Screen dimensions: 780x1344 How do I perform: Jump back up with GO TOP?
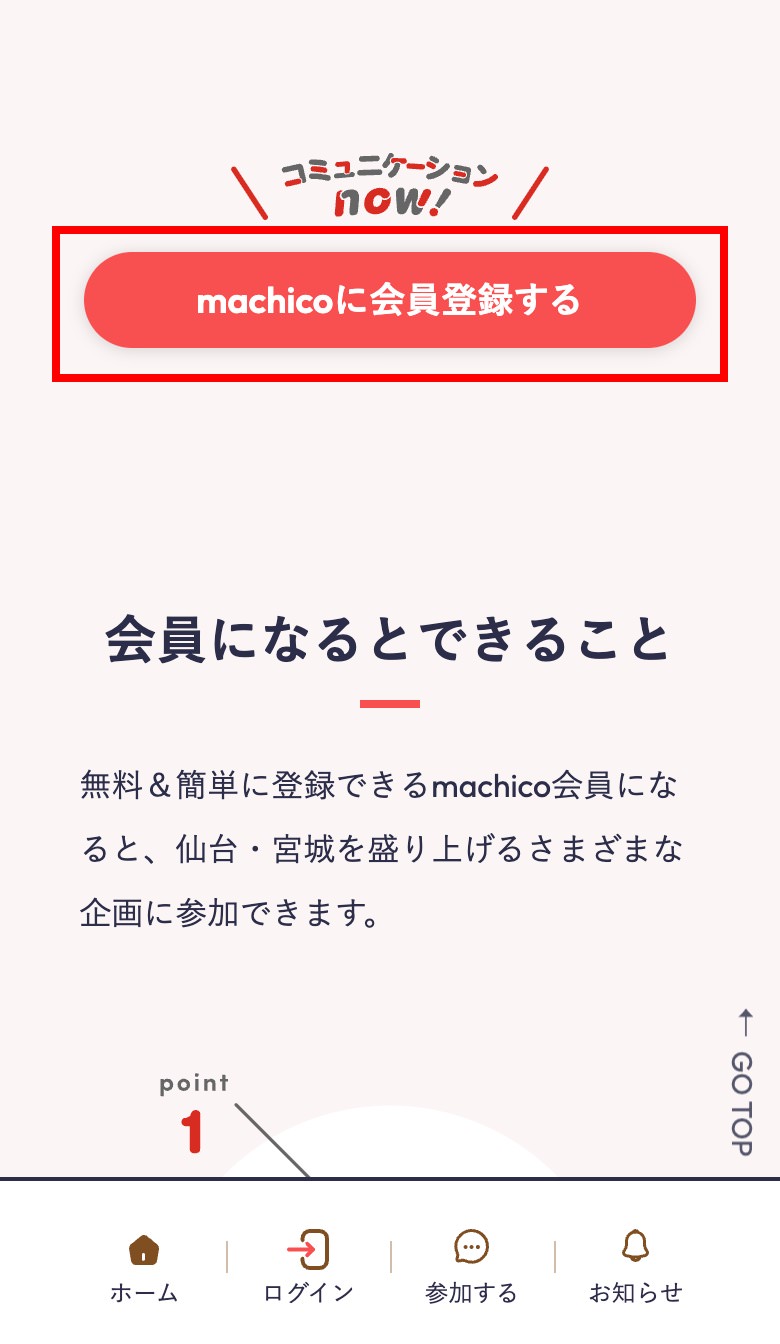743,1083
